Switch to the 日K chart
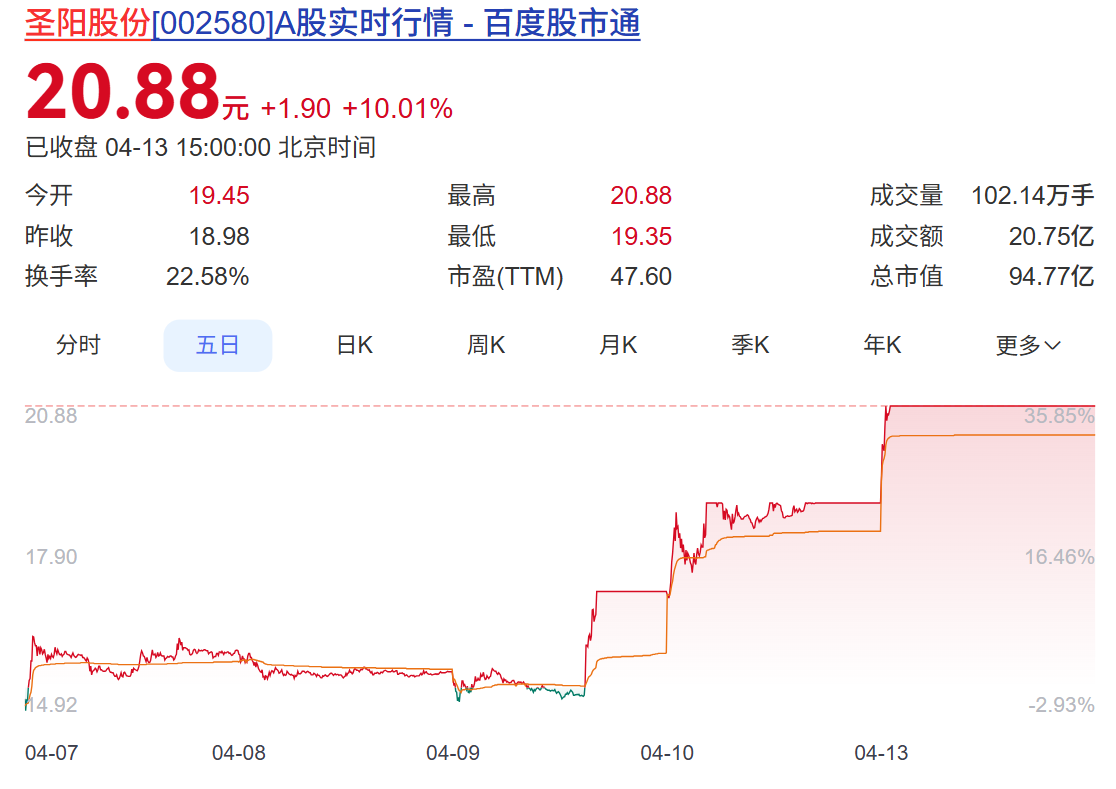Viewport: 1116px width, 789px height. 354,346
